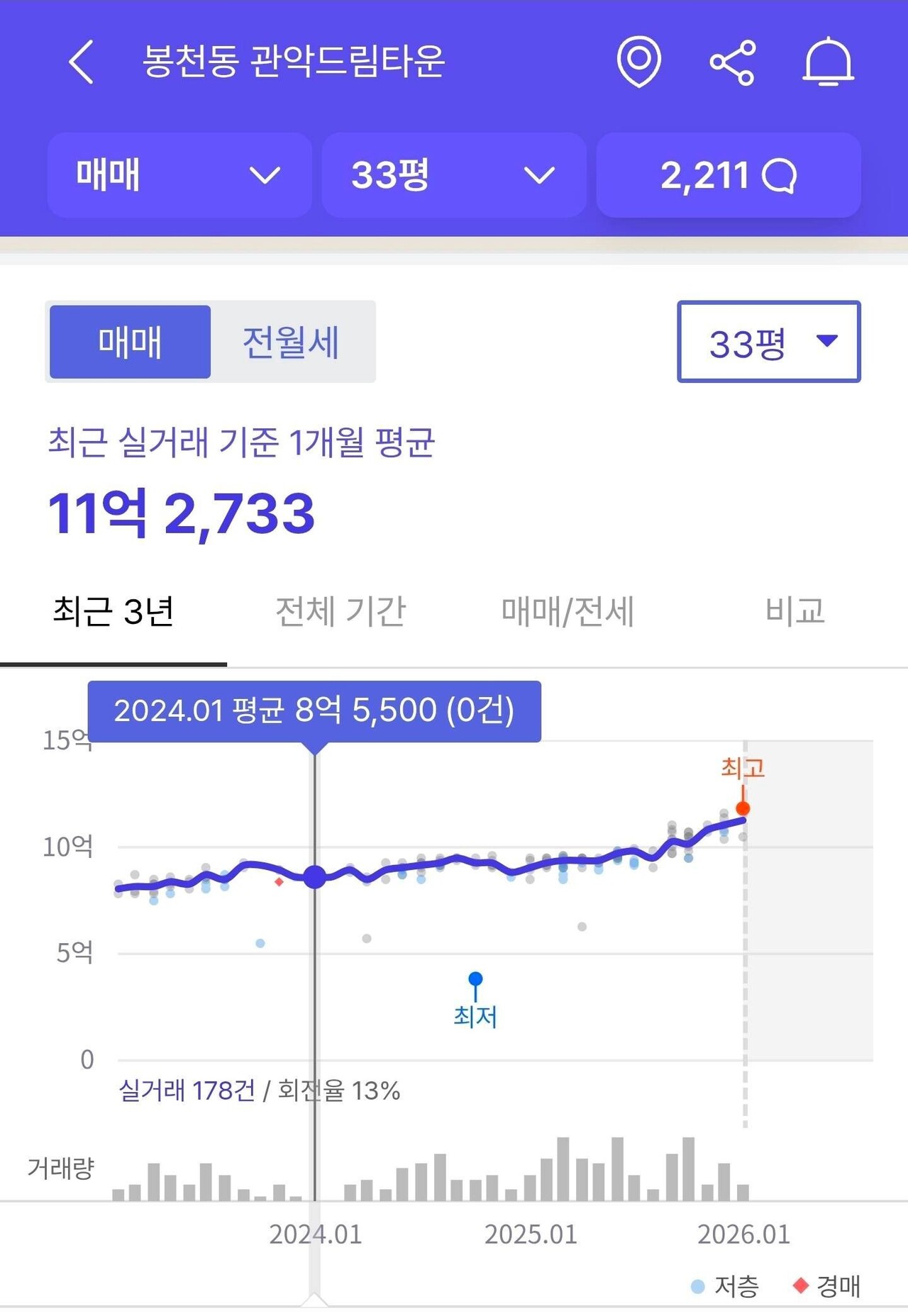Open the 매매 transaction type dropdown
The width and height of the screenshot is (908, 1316).
tap(179, 177)
